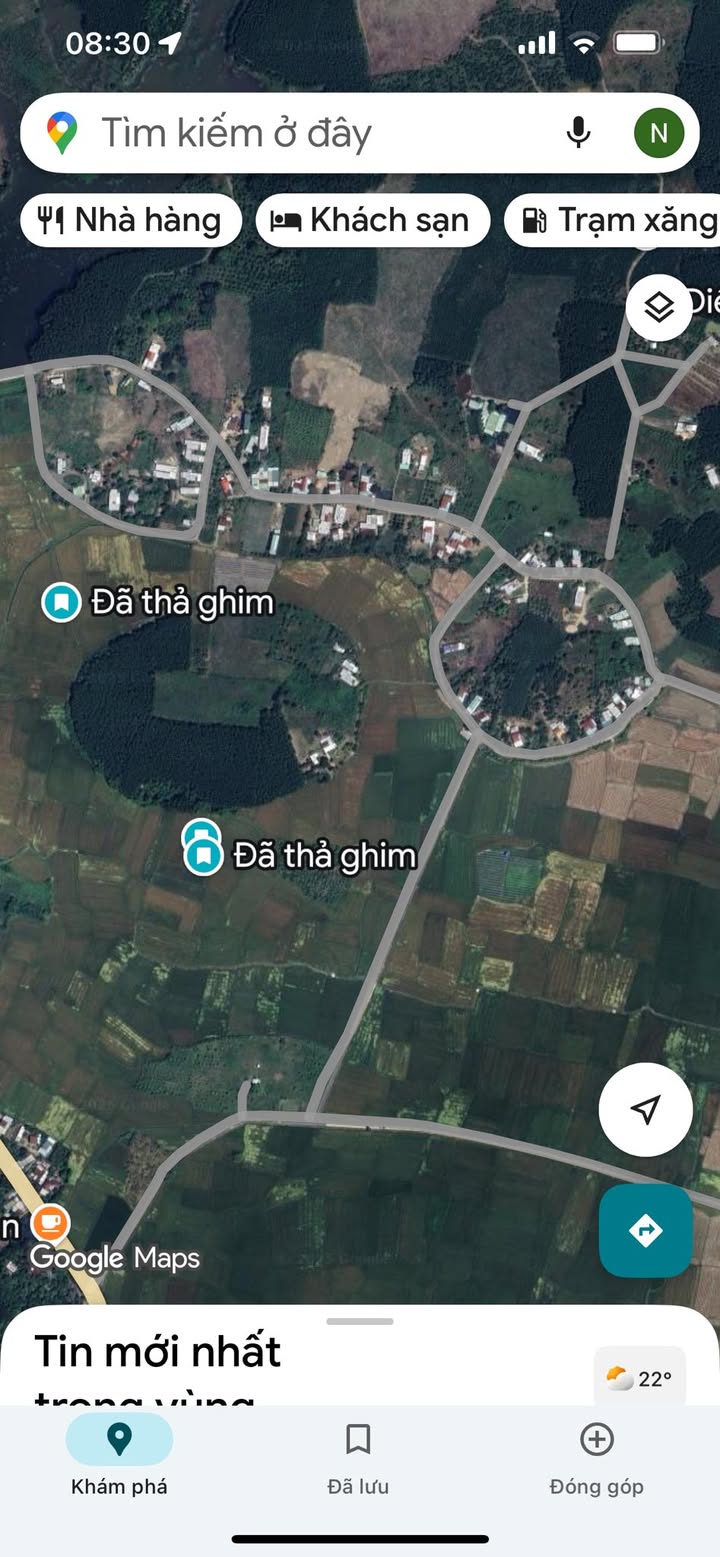720x1557 pixels.
Task: Open the map layers button
Action: pos(659,308)
